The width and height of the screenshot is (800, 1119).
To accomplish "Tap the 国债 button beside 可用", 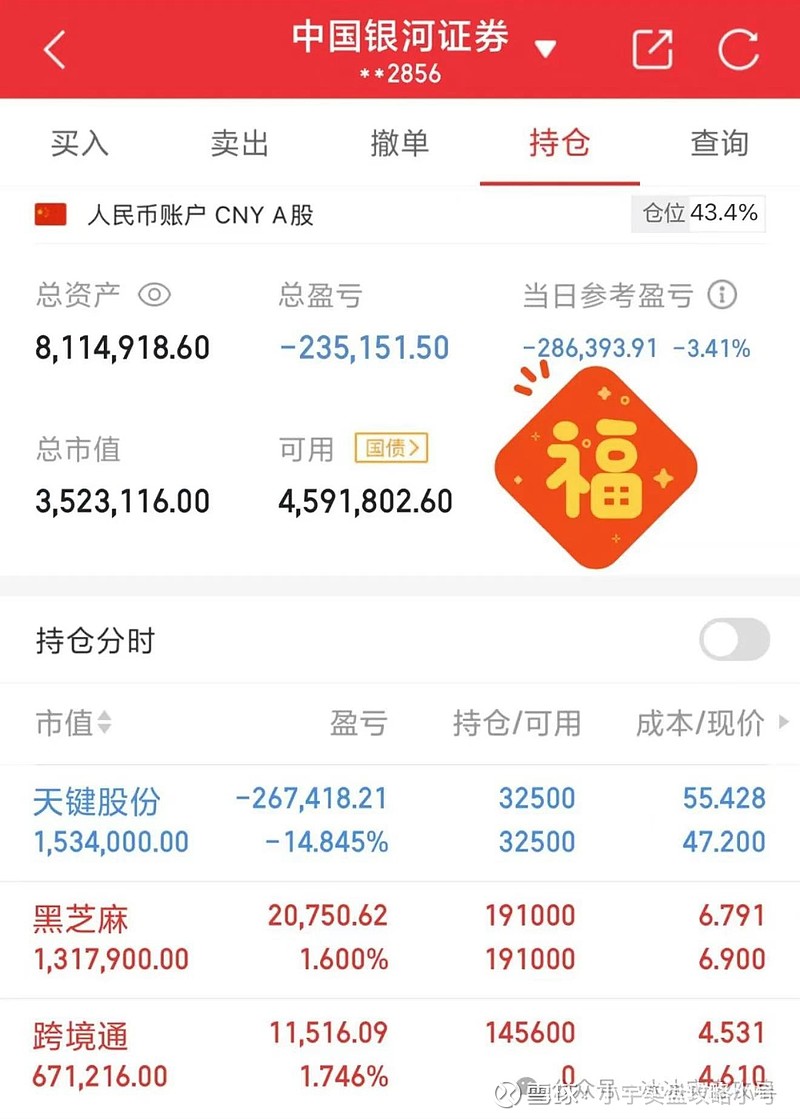I will (391, 449).
